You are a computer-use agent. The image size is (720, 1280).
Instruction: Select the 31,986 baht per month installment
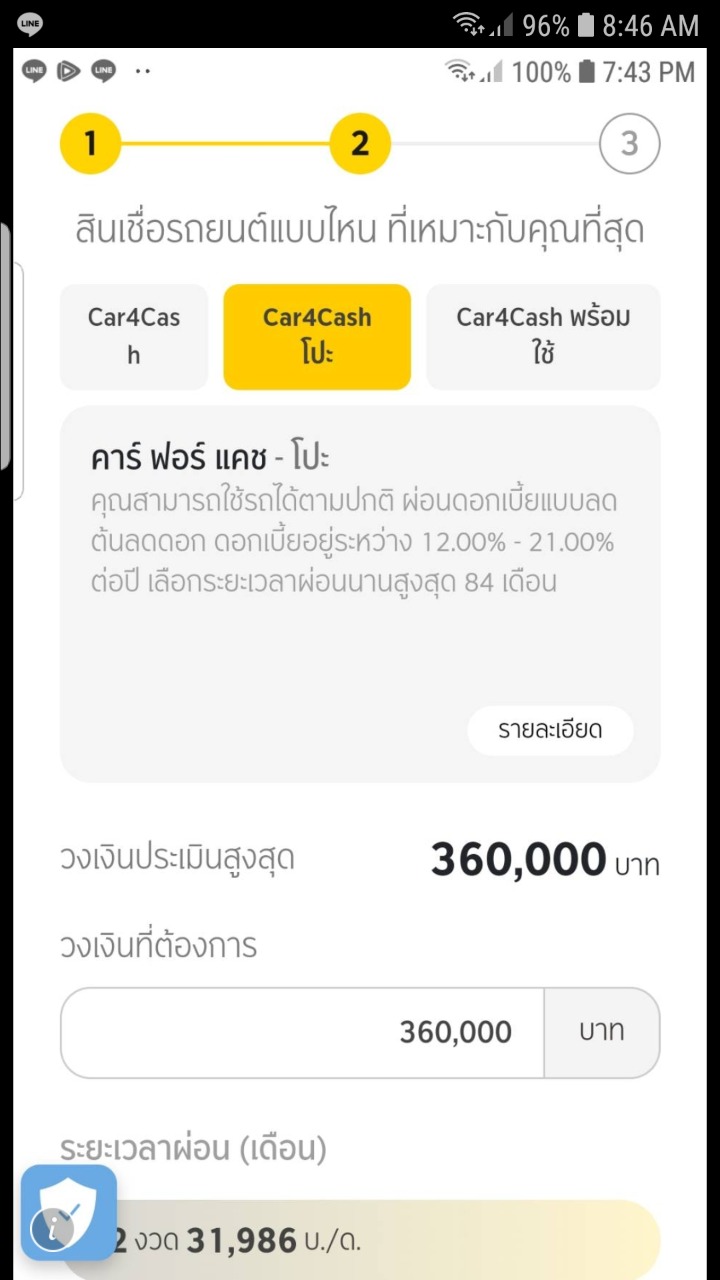click(380, 1241)
